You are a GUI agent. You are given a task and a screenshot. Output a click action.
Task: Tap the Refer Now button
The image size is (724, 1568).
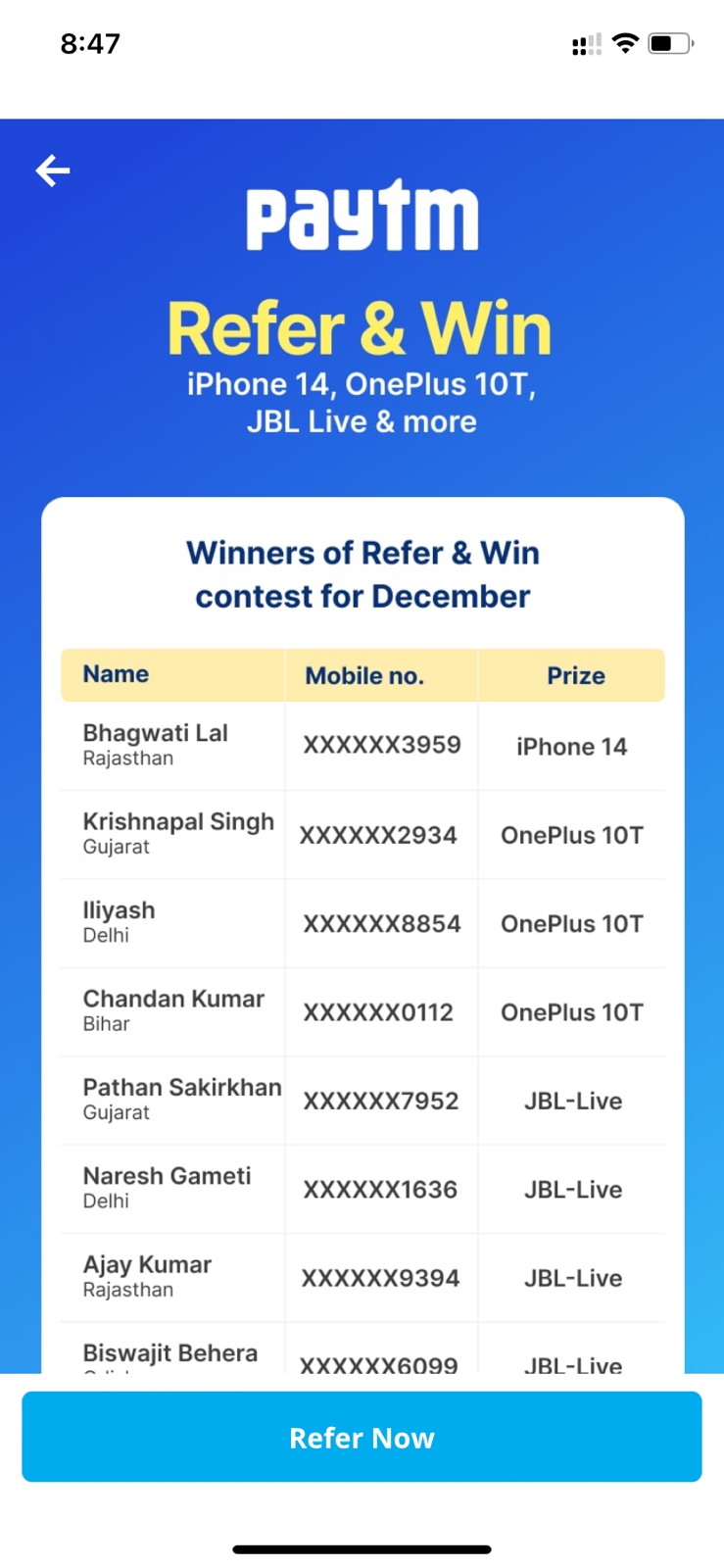[362, 1437]
